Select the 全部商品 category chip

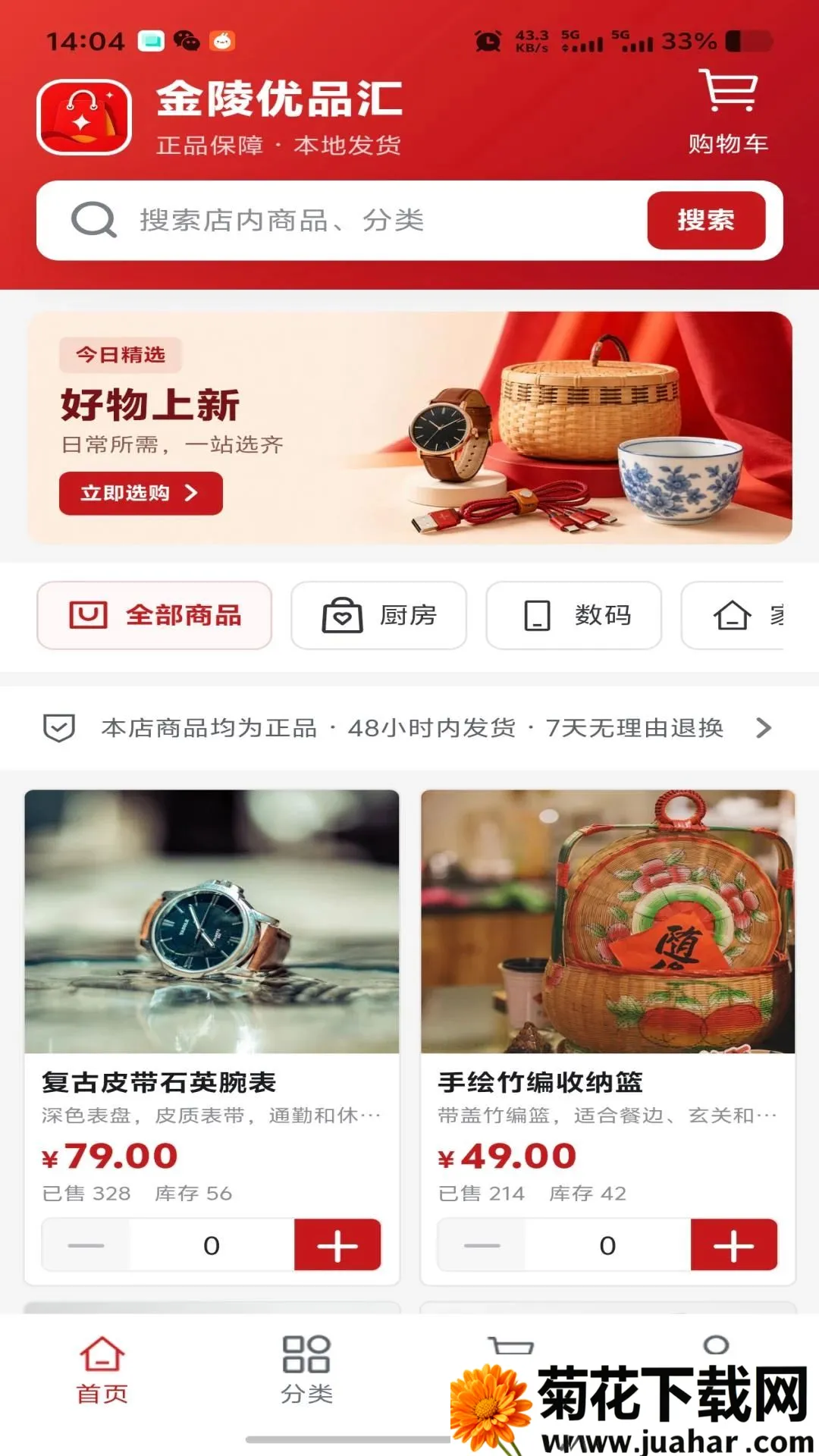[155, 615]
